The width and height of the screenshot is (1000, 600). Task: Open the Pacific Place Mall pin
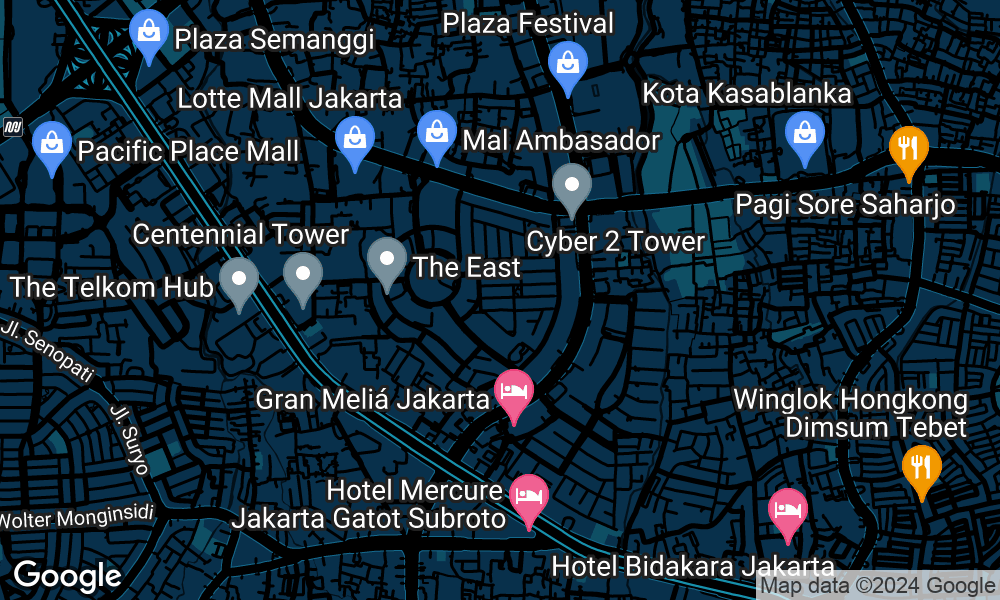coord(51,145)
